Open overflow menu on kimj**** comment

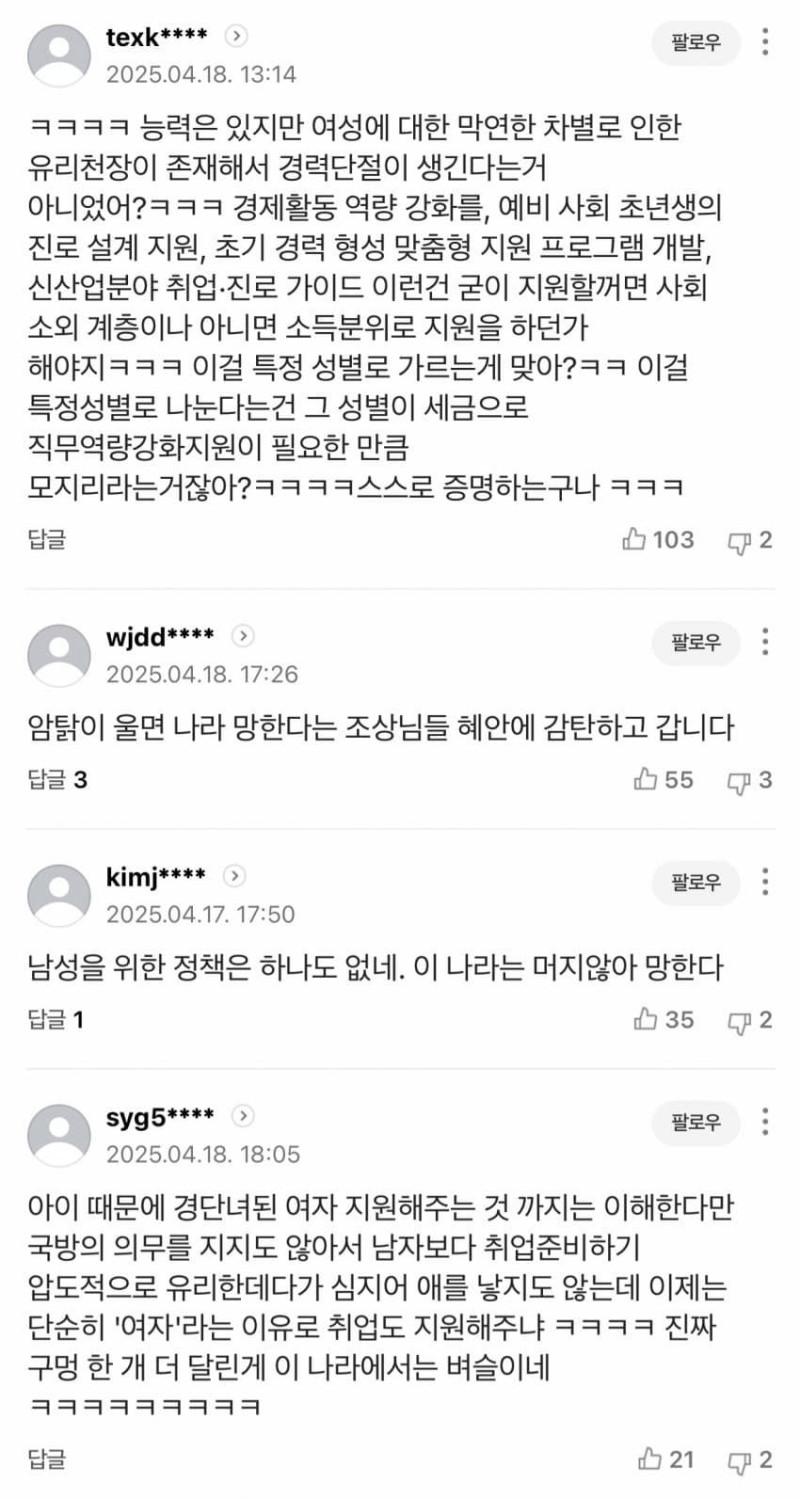765,882
